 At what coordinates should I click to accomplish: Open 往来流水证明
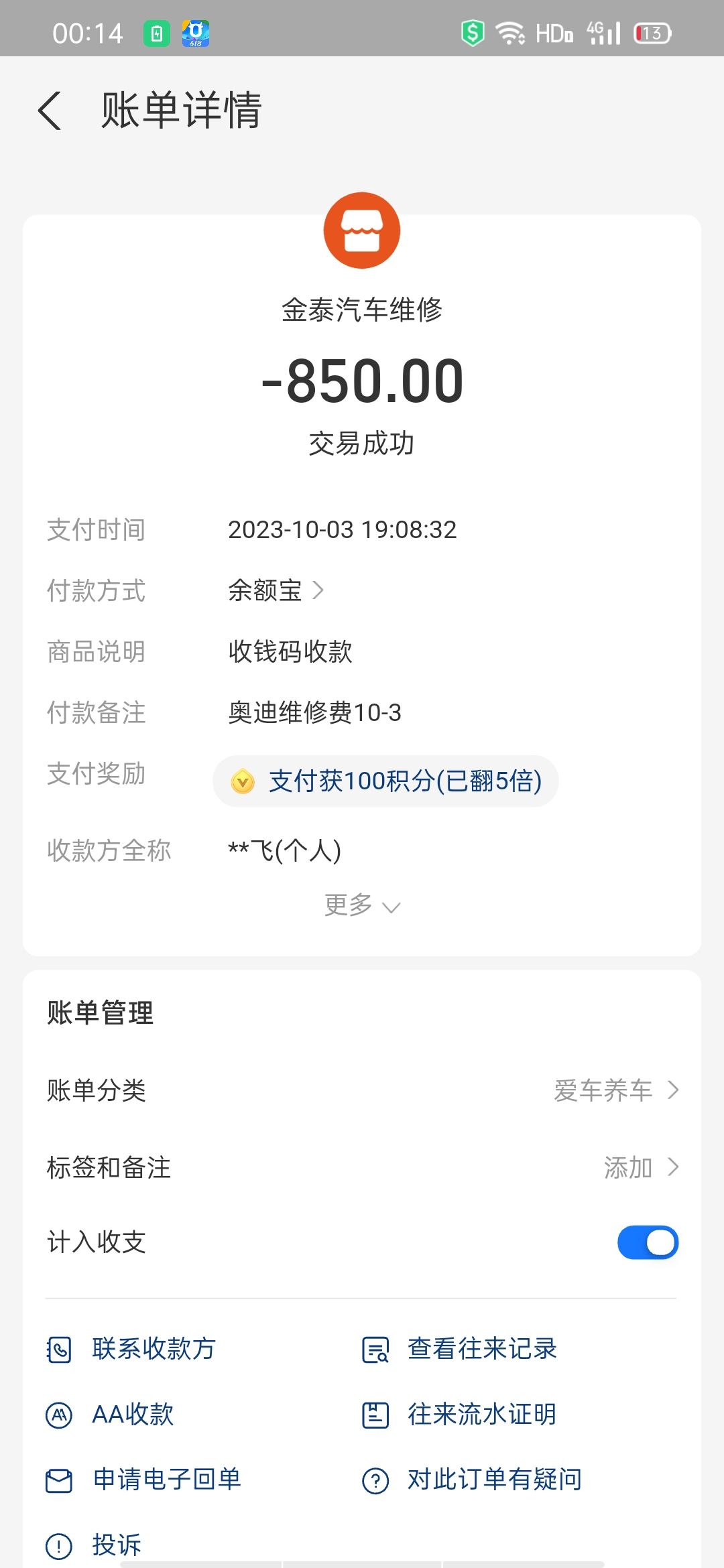[481, 1415]
